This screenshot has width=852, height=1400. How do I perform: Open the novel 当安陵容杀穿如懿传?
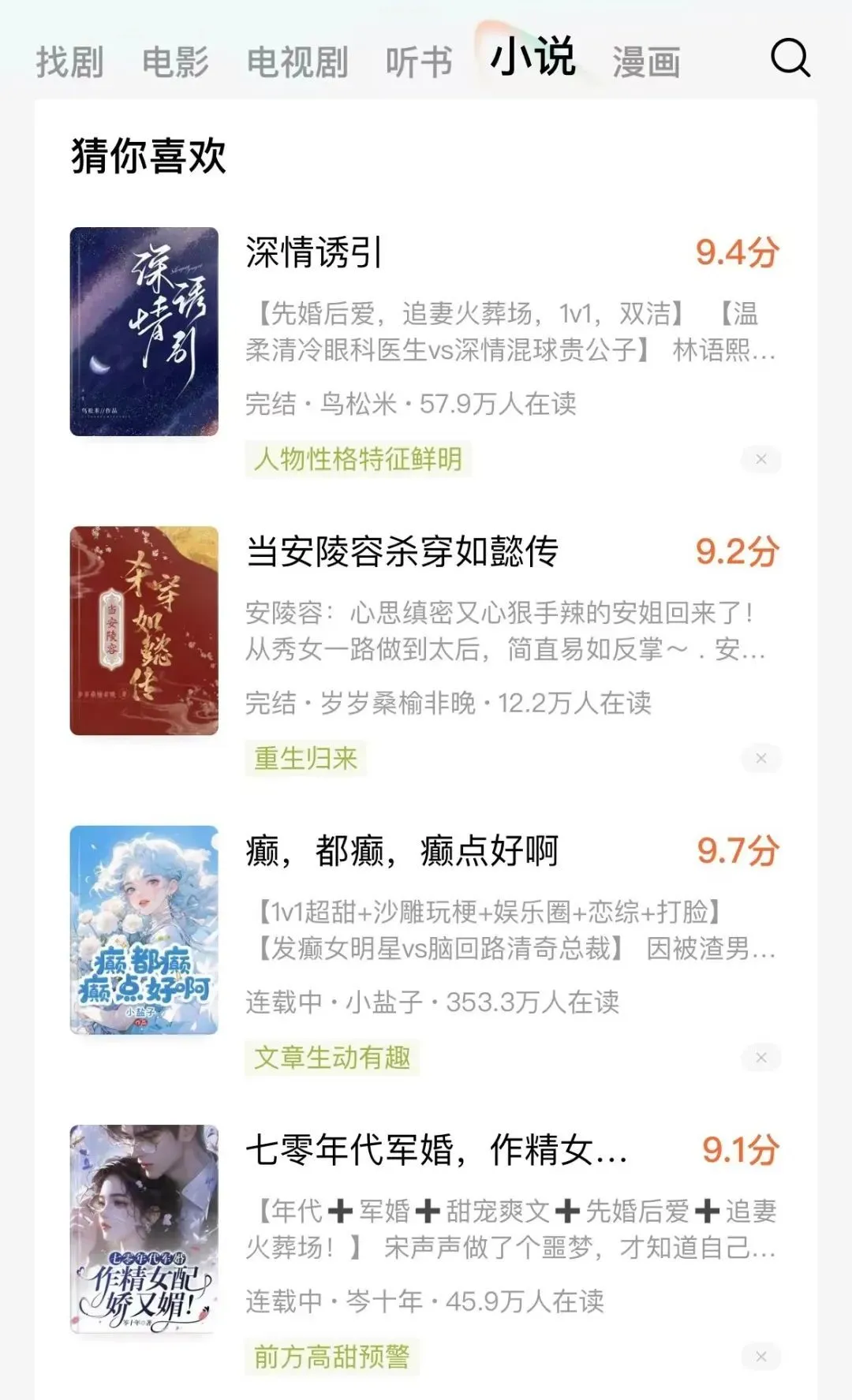pyautogui.click(x=402, y=551)
